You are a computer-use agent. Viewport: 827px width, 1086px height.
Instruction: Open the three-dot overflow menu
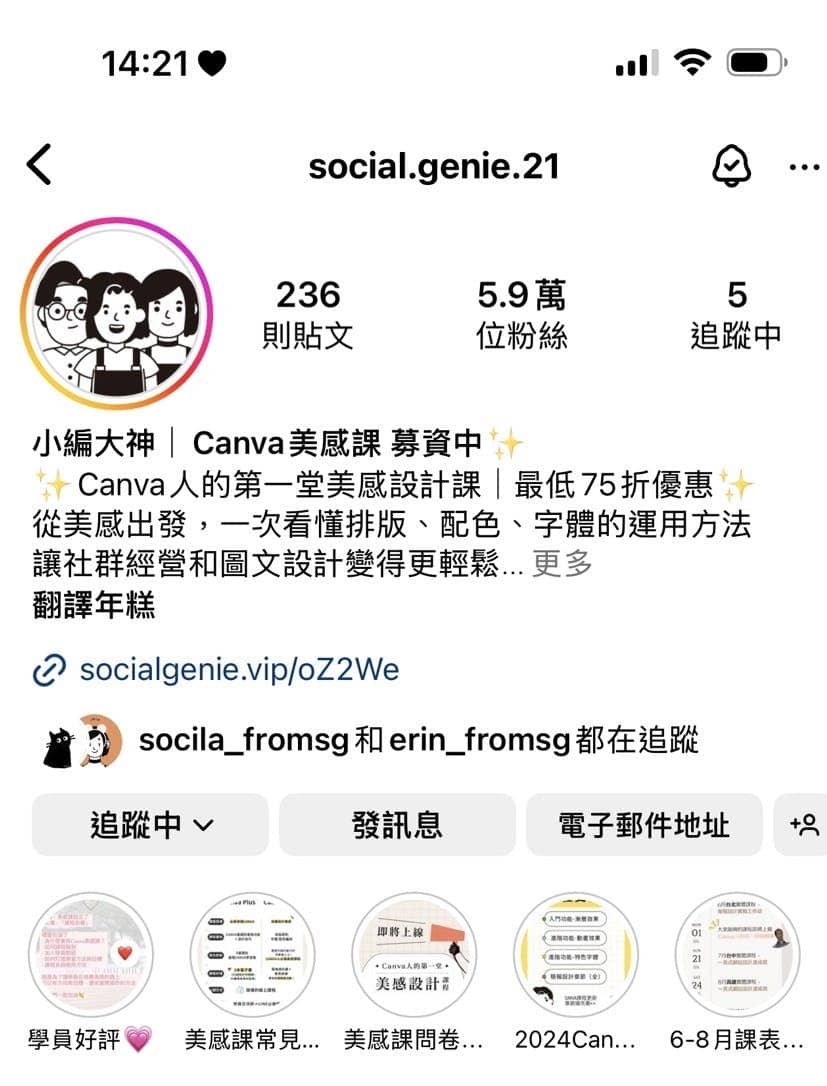coord(803,167)
